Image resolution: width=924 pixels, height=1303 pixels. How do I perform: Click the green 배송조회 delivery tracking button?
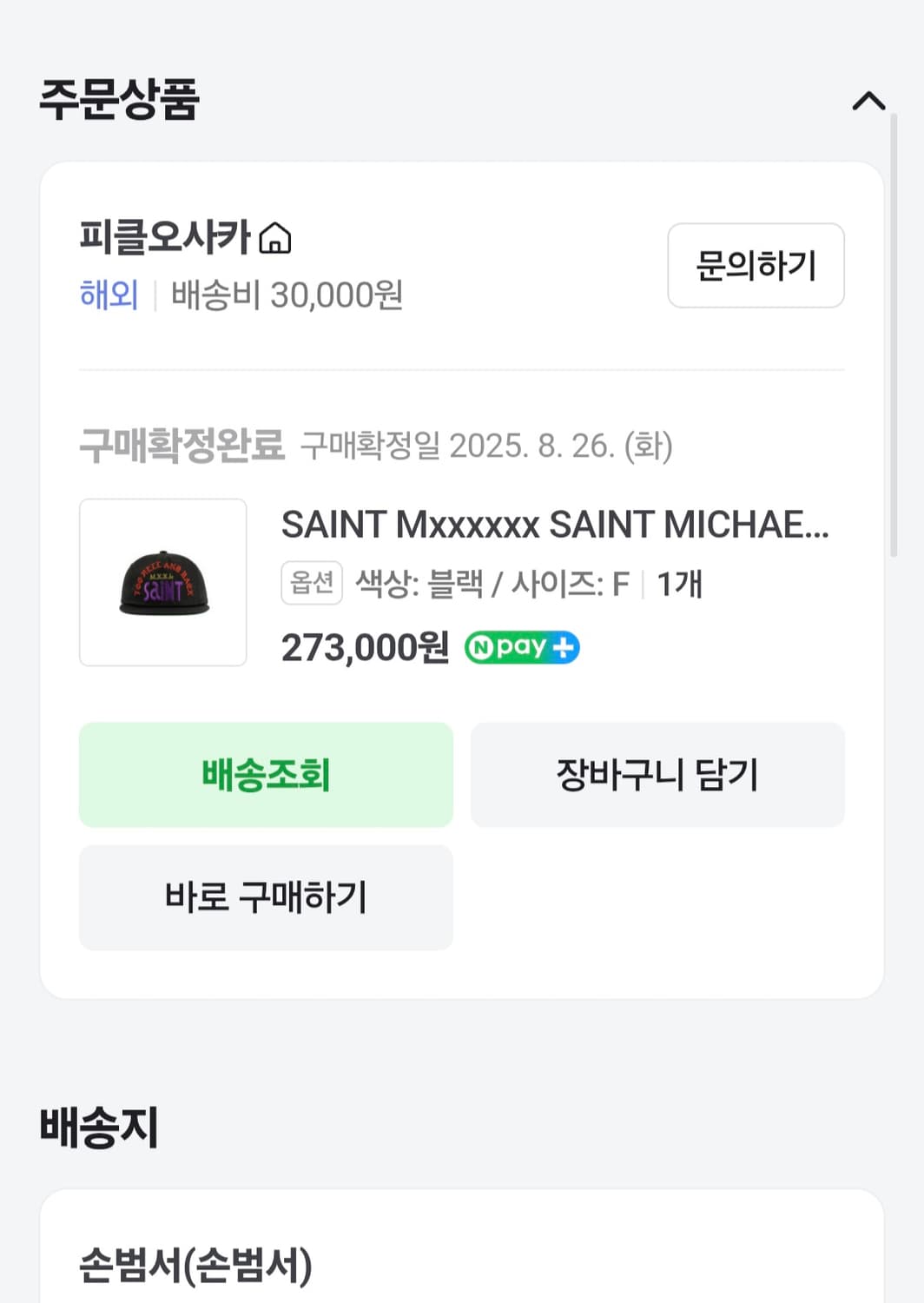pyautogui.click(x=265, y=775)
